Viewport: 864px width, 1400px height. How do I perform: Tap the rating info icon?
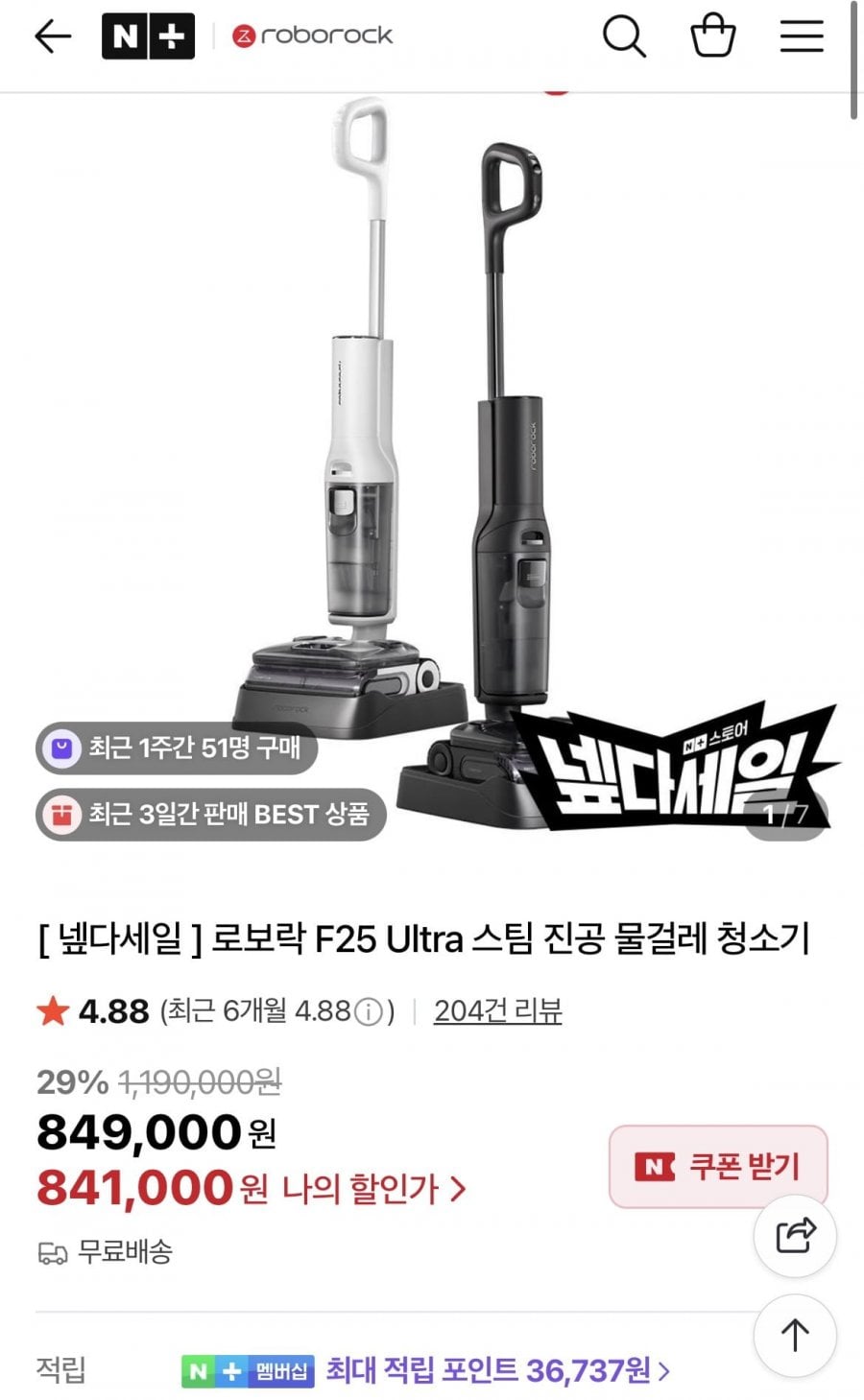coord(369,1011)
